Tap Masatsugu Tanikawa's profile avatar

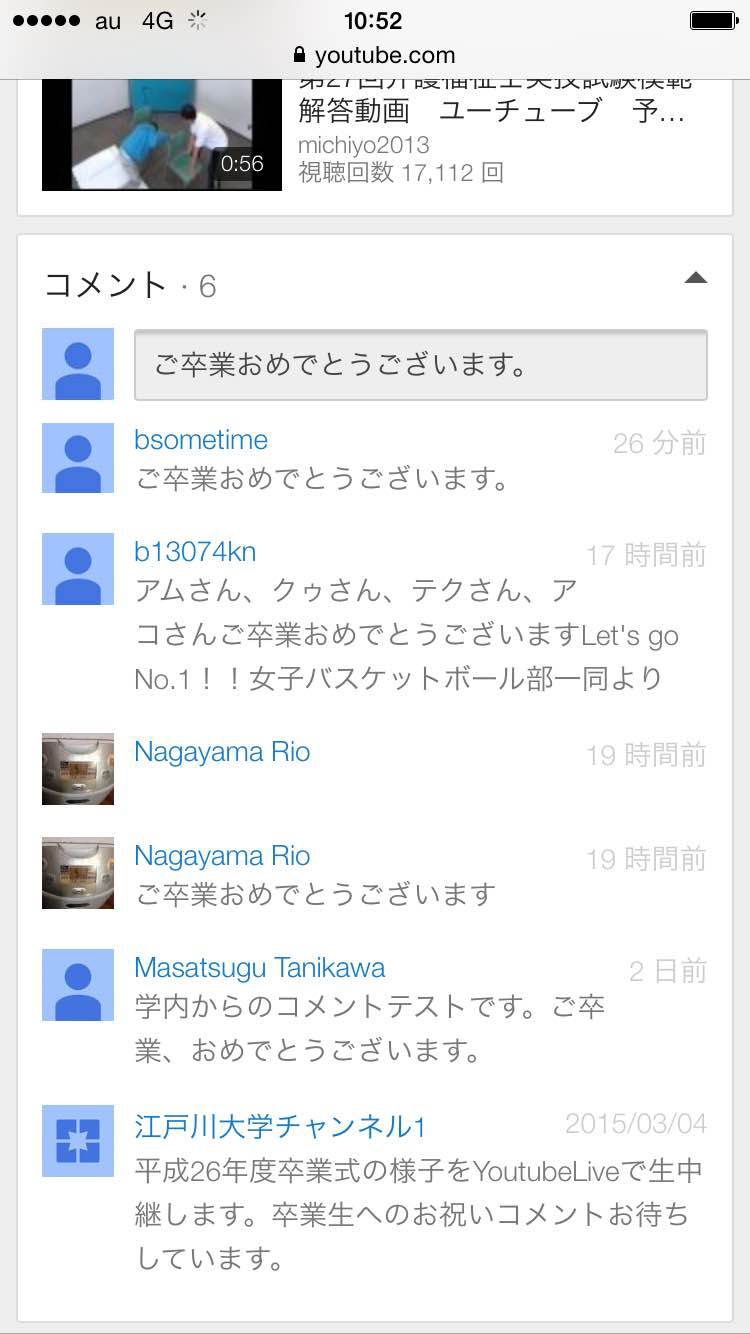[x=78, y=985]
